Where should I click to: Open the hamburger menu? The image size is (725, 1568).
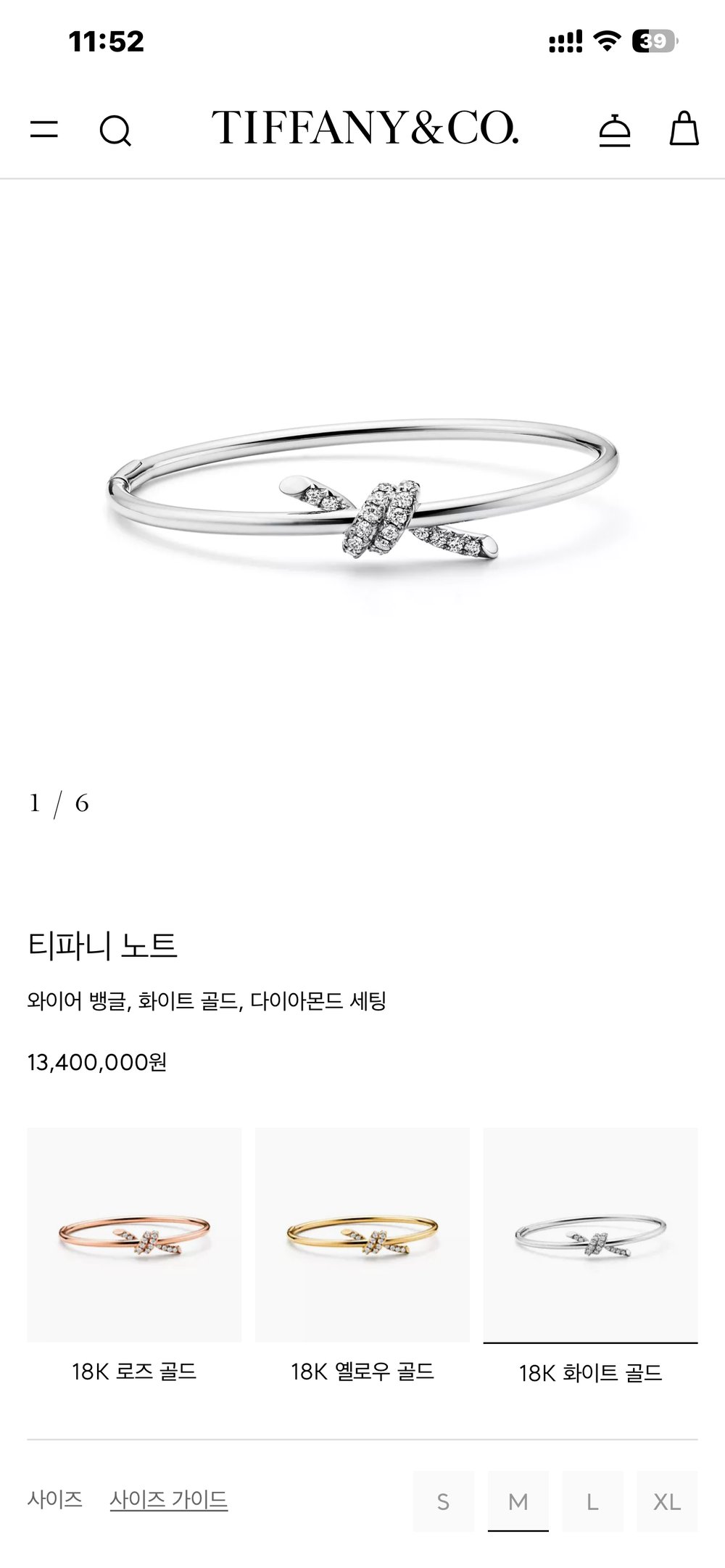(44, 130)
